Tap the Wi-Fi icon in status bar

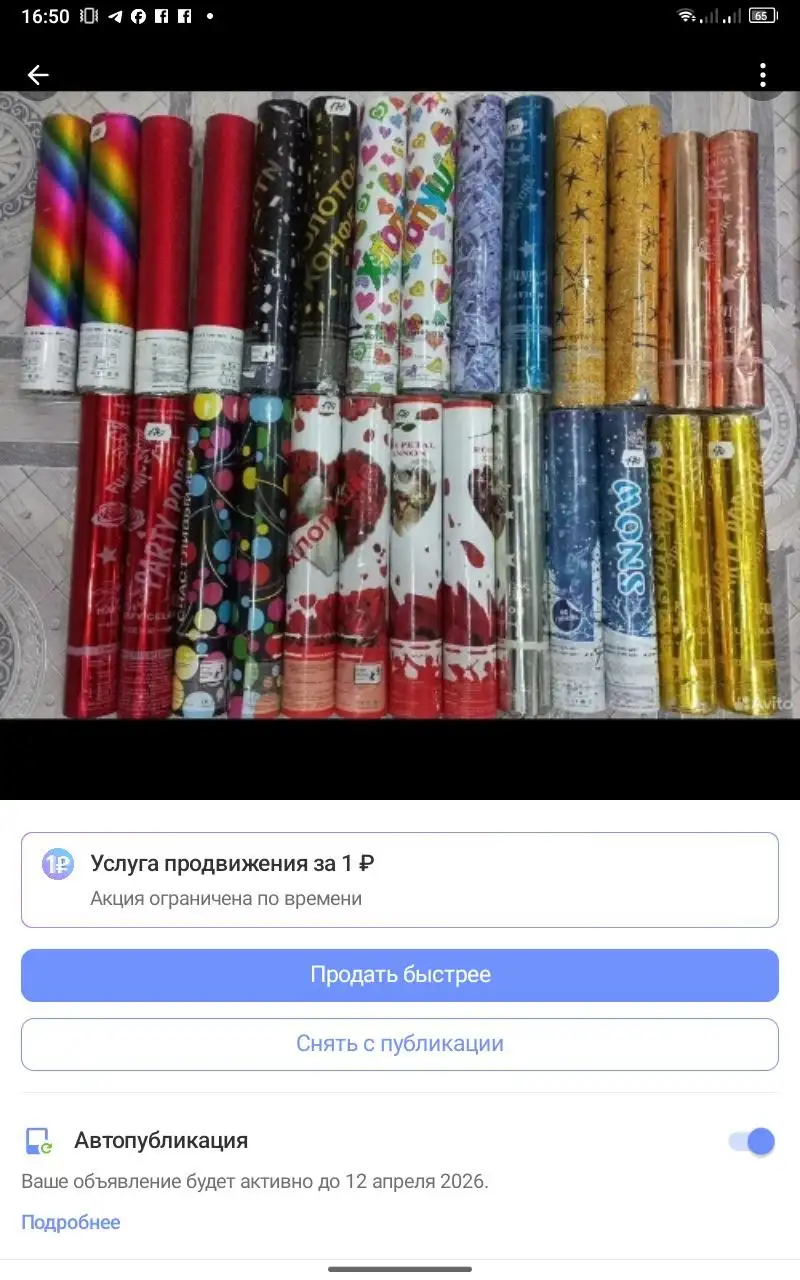tap(685, 15)
